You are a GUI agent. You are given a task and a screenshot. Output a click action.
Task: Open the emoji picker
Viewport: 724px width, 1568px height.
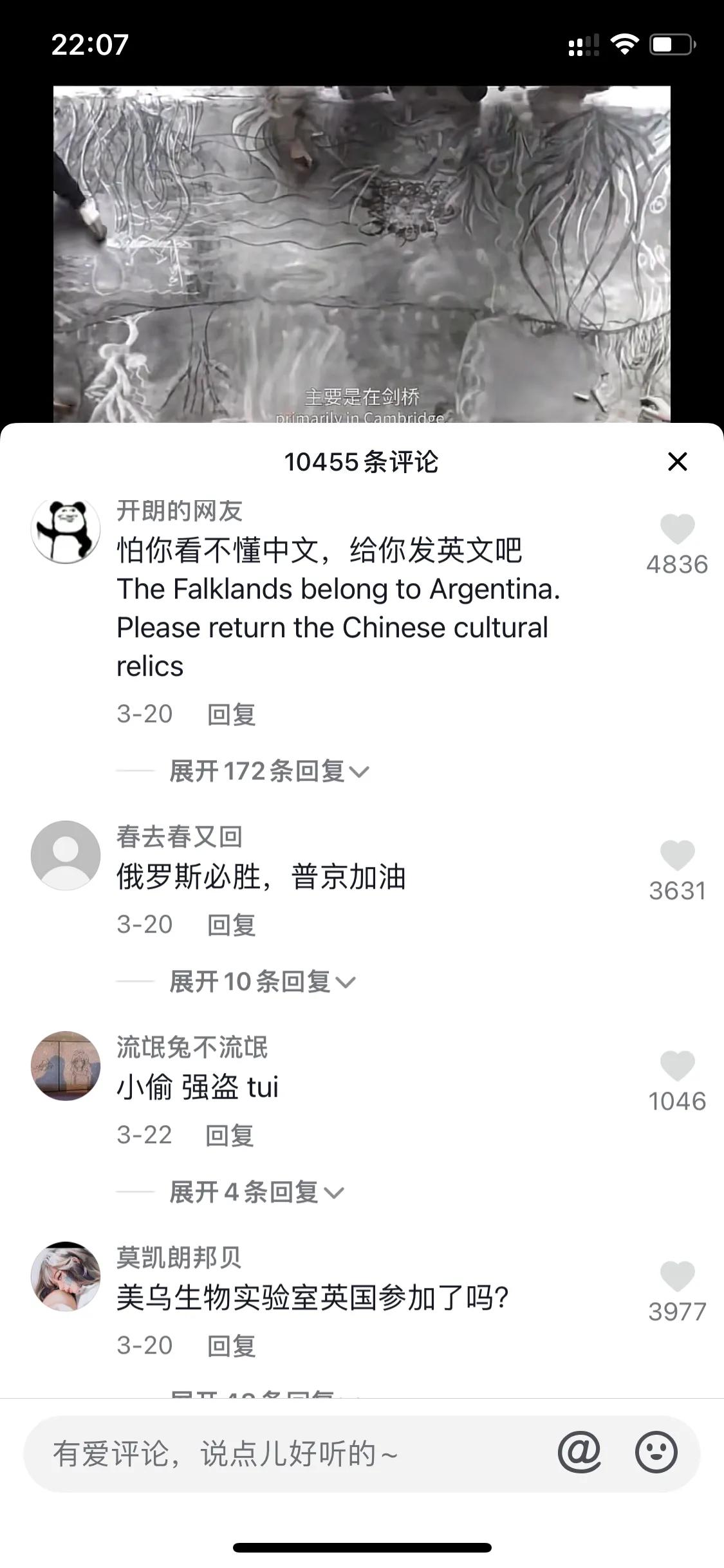pos(656,1452)
